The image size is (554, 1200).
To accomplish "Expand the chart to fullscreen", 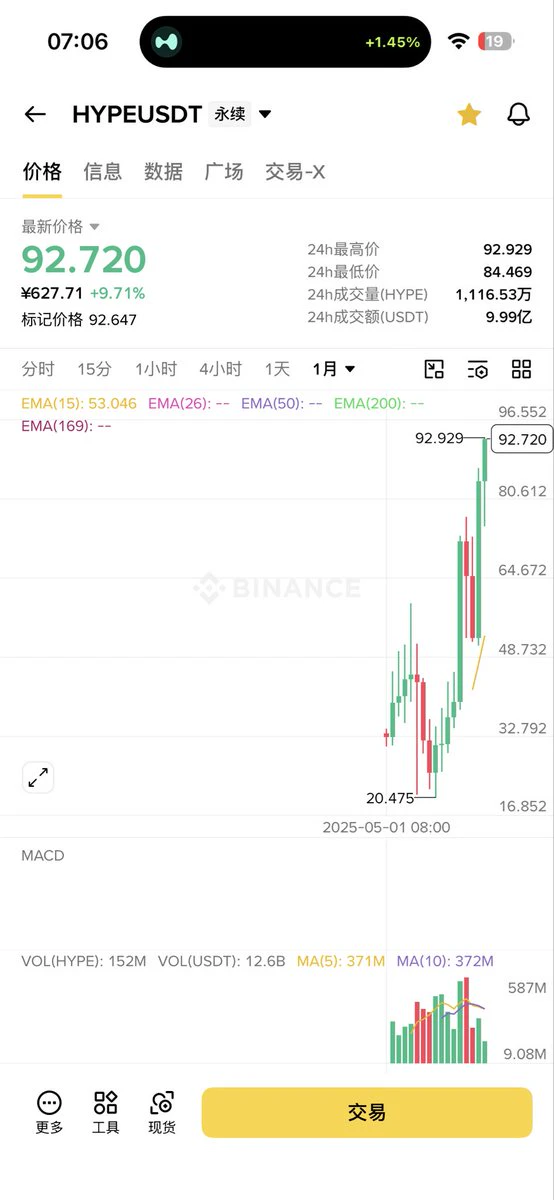I will tap(38, 777).
